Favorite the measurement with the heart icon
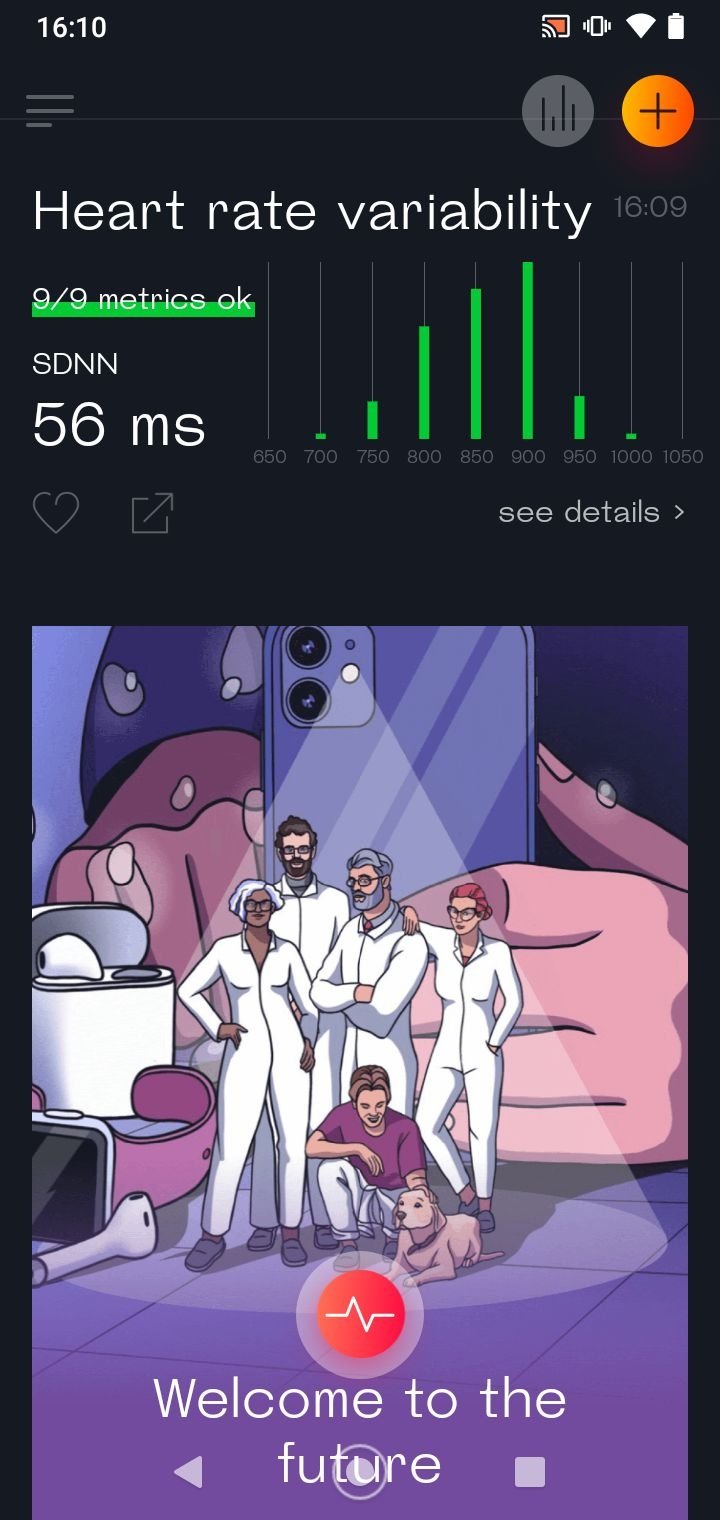This screenshot has height=1520, width=720. coord(56,513)
